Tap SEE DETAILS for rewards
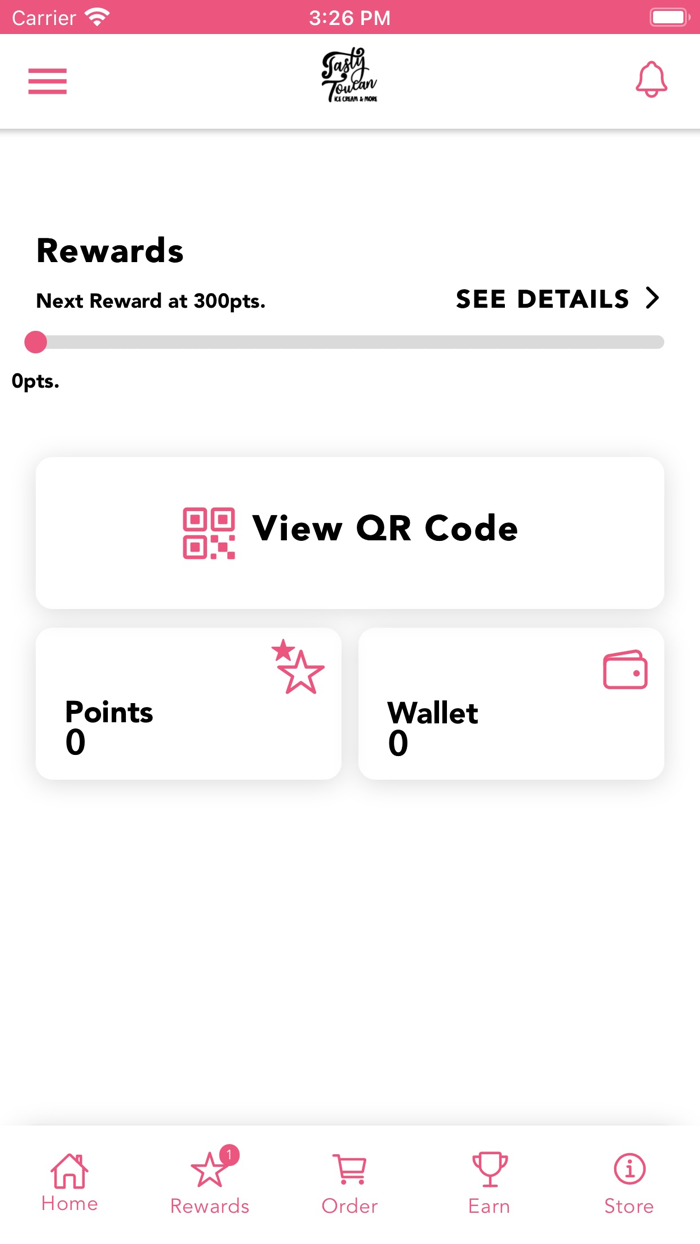The width and height of the screenshot is (700, 1244). coord(557,299)
